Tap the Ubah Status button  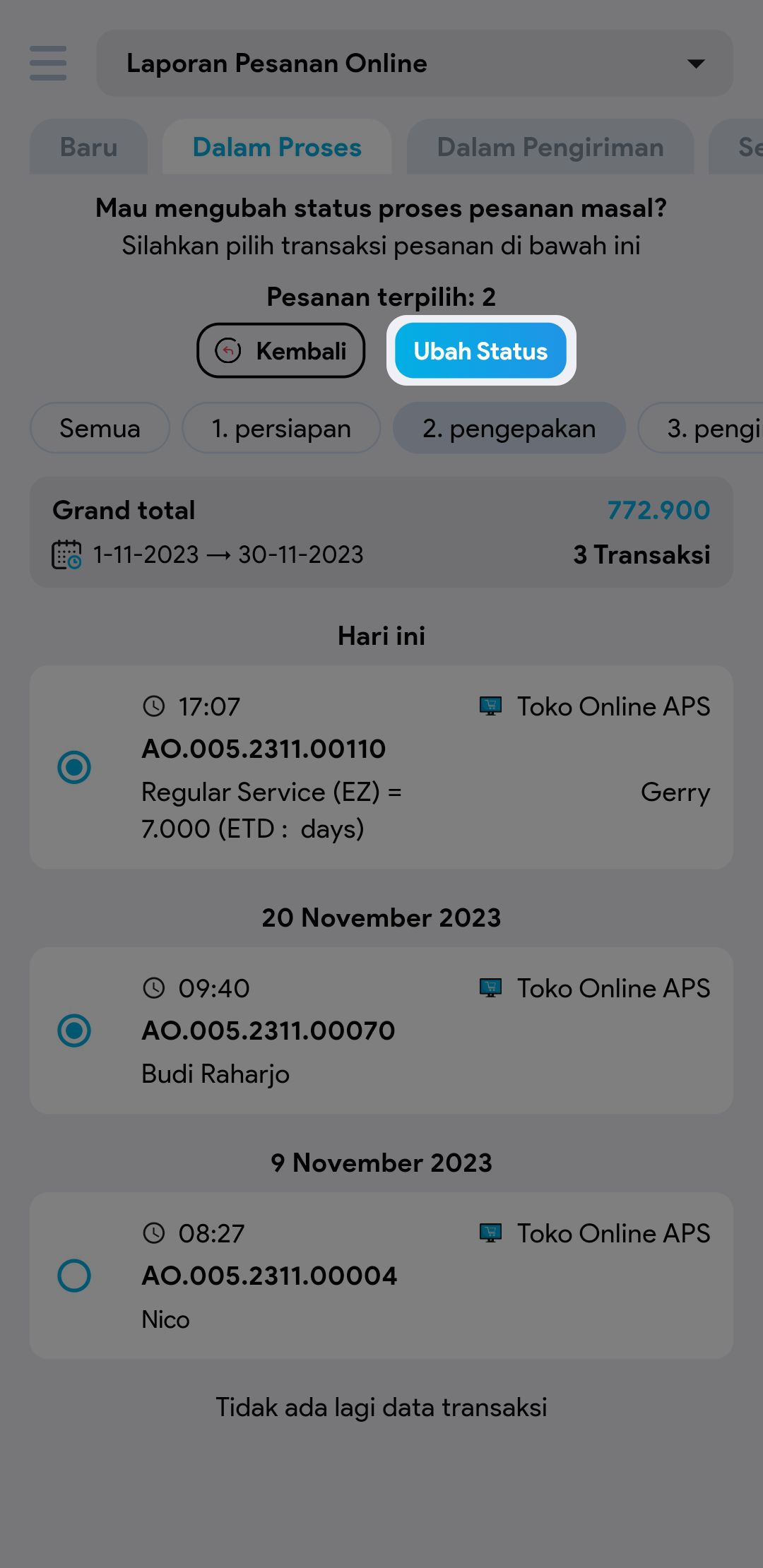click(480, 350)
